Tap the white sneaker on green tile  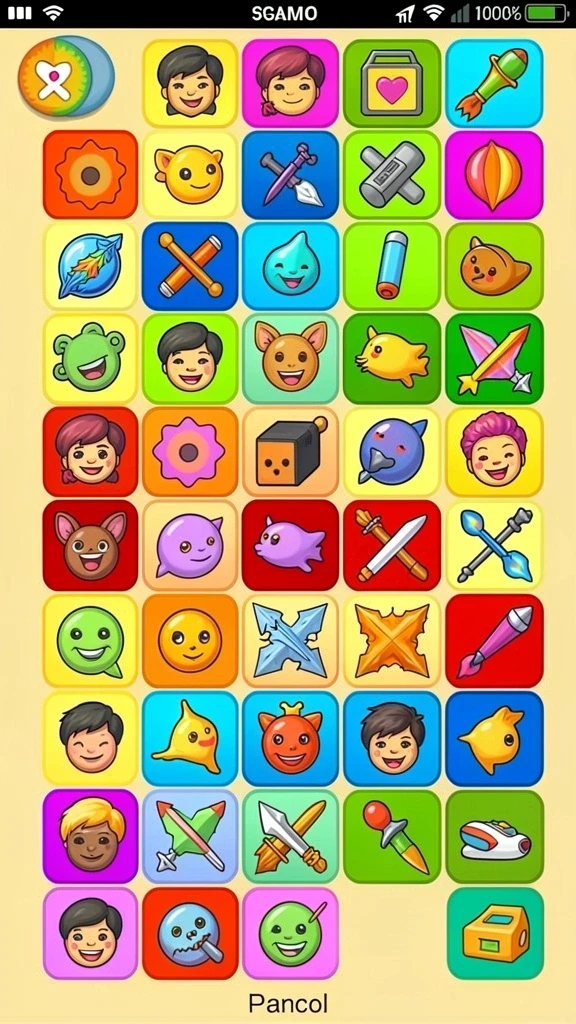click(494, 837)
